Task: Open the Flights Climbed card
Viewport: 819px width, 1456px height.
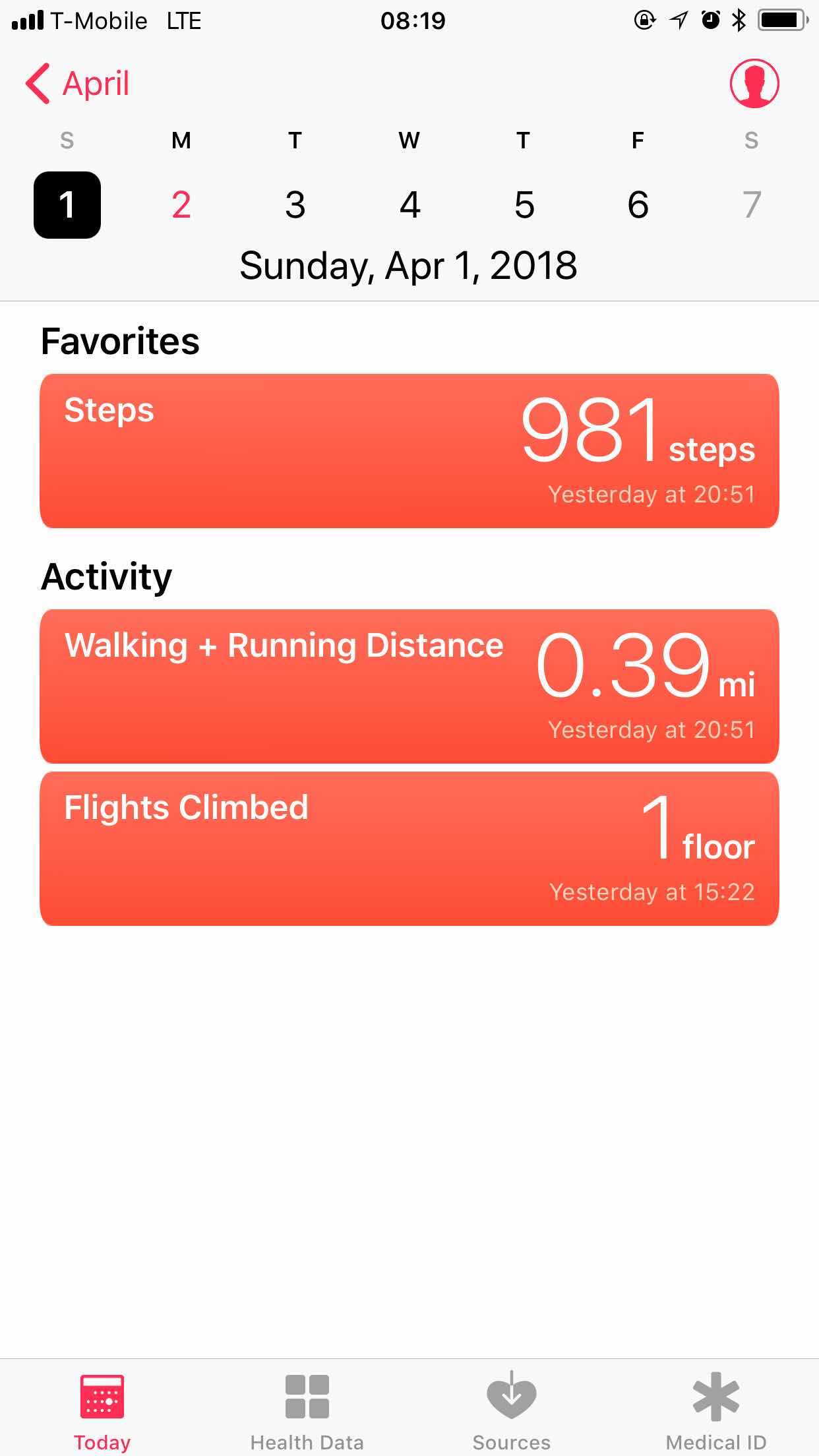Action: point(409,849)
